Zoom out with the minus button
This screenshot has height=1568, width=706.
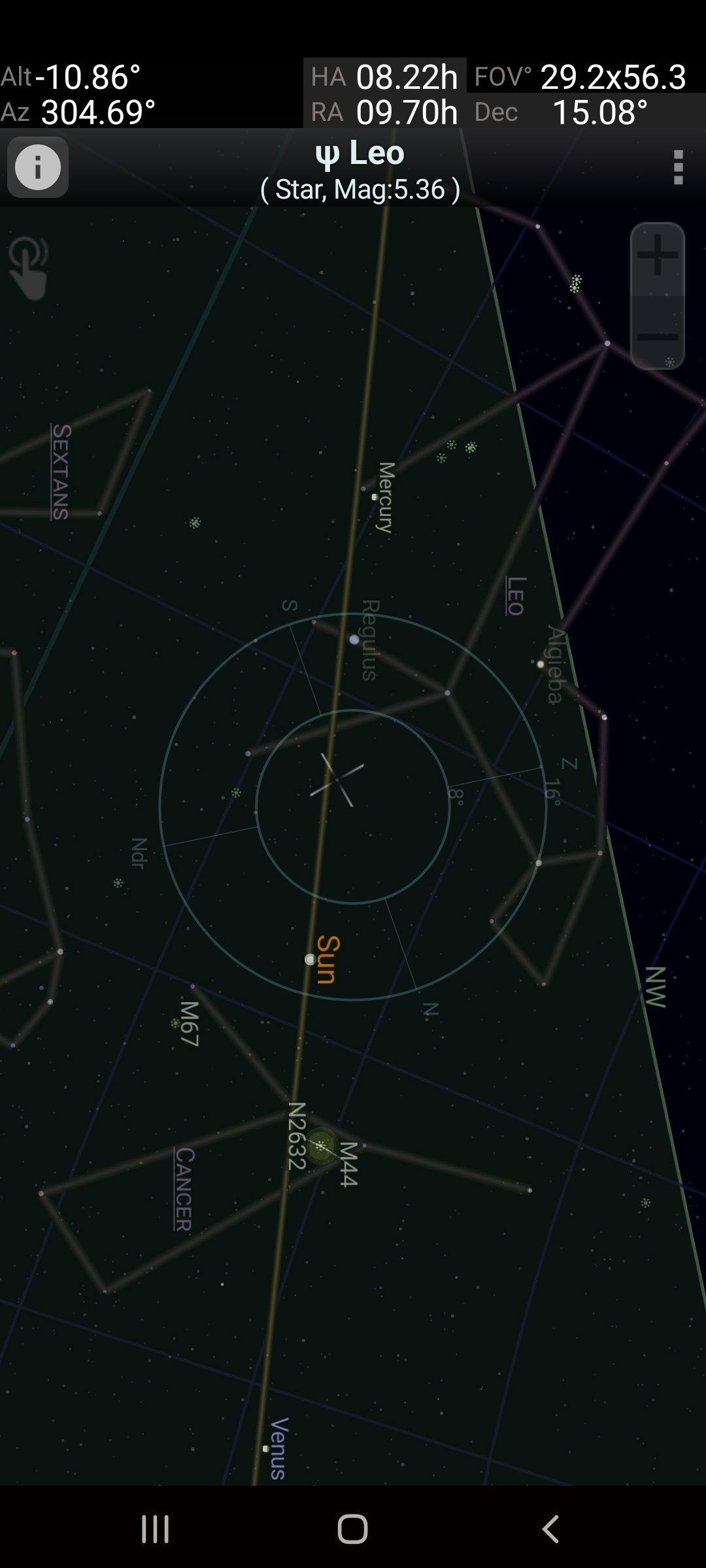click(657, 336)
